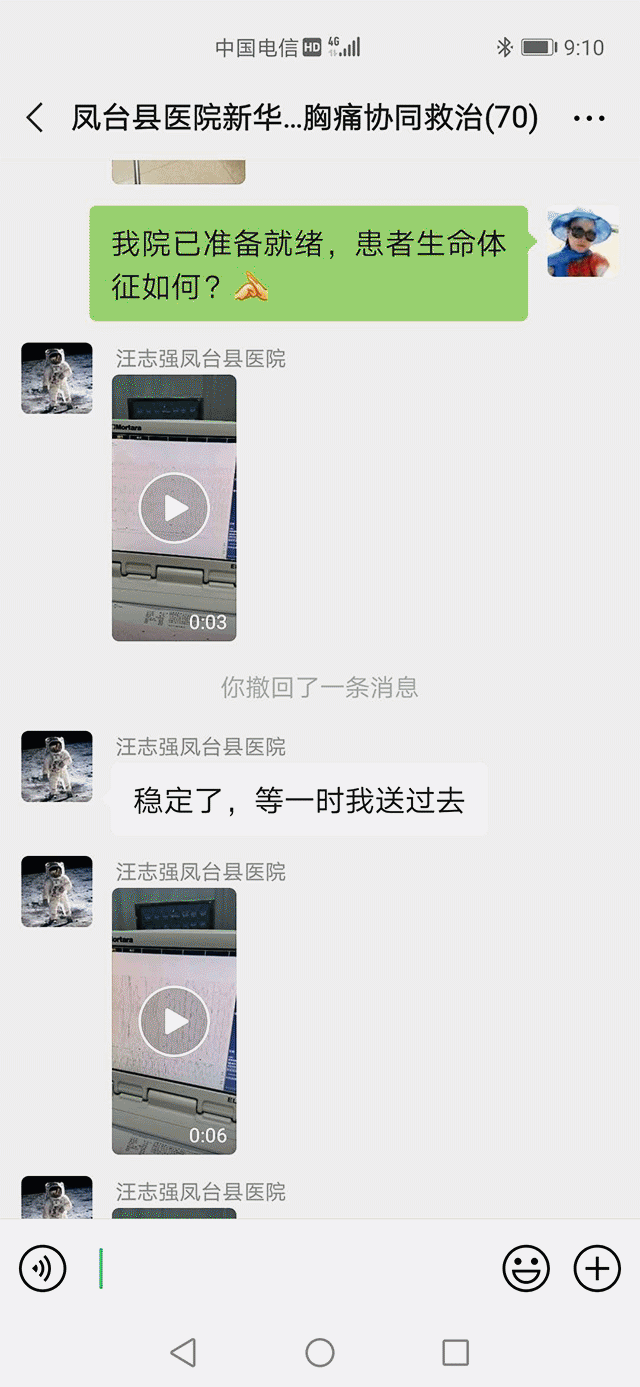
Task: Go back from the group chat
Action: 35,118
